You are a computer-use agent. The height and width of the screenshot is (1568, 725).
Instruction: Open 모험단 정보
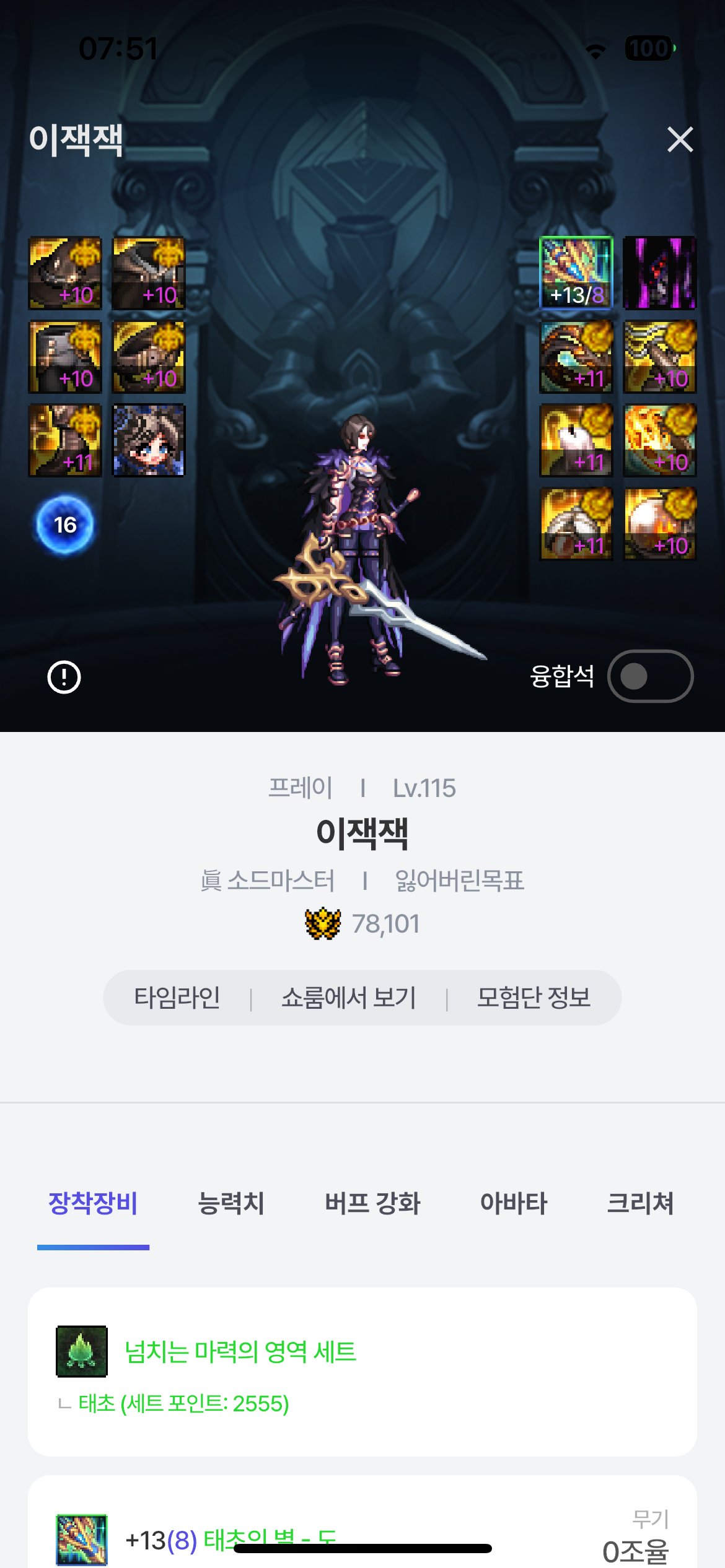(534, 998)
